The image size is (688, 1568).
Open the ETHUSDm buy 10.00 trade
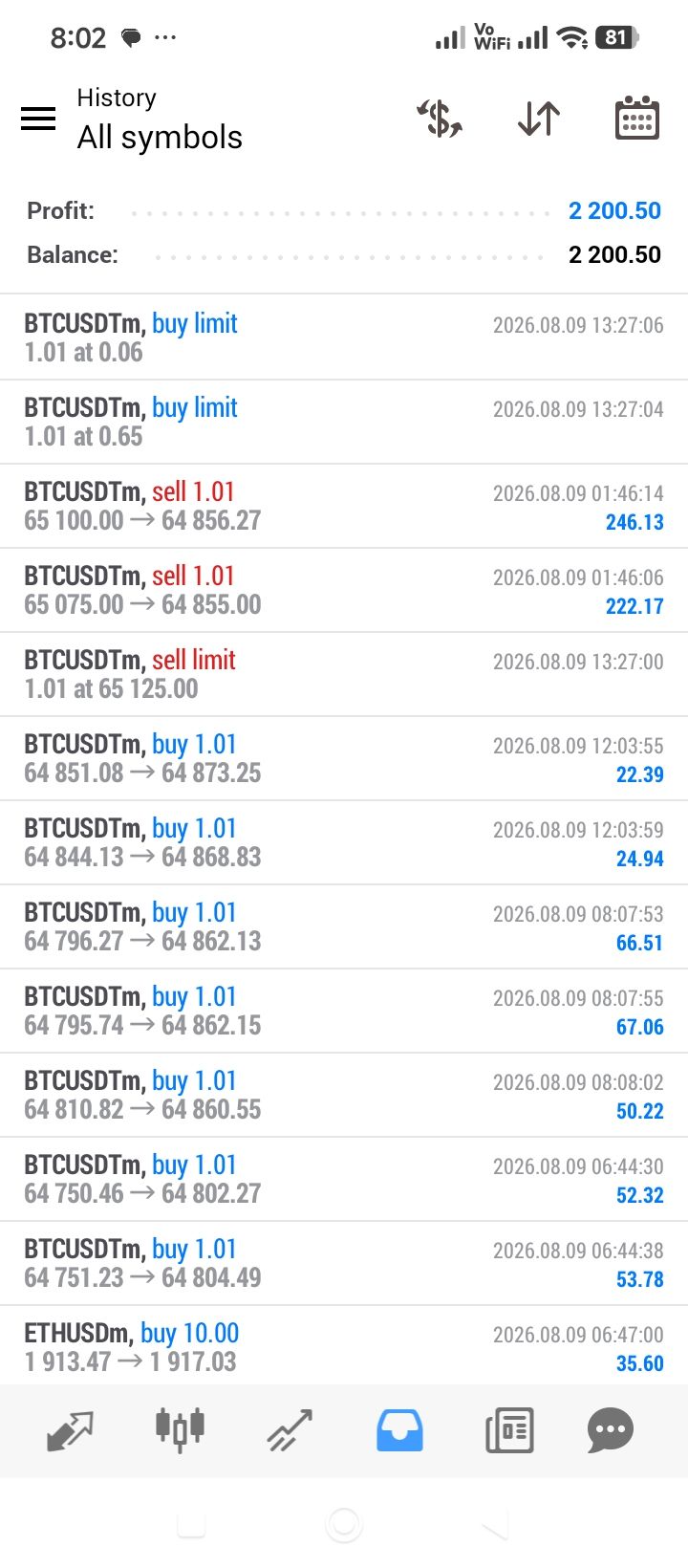click(x=344, y=1347)
